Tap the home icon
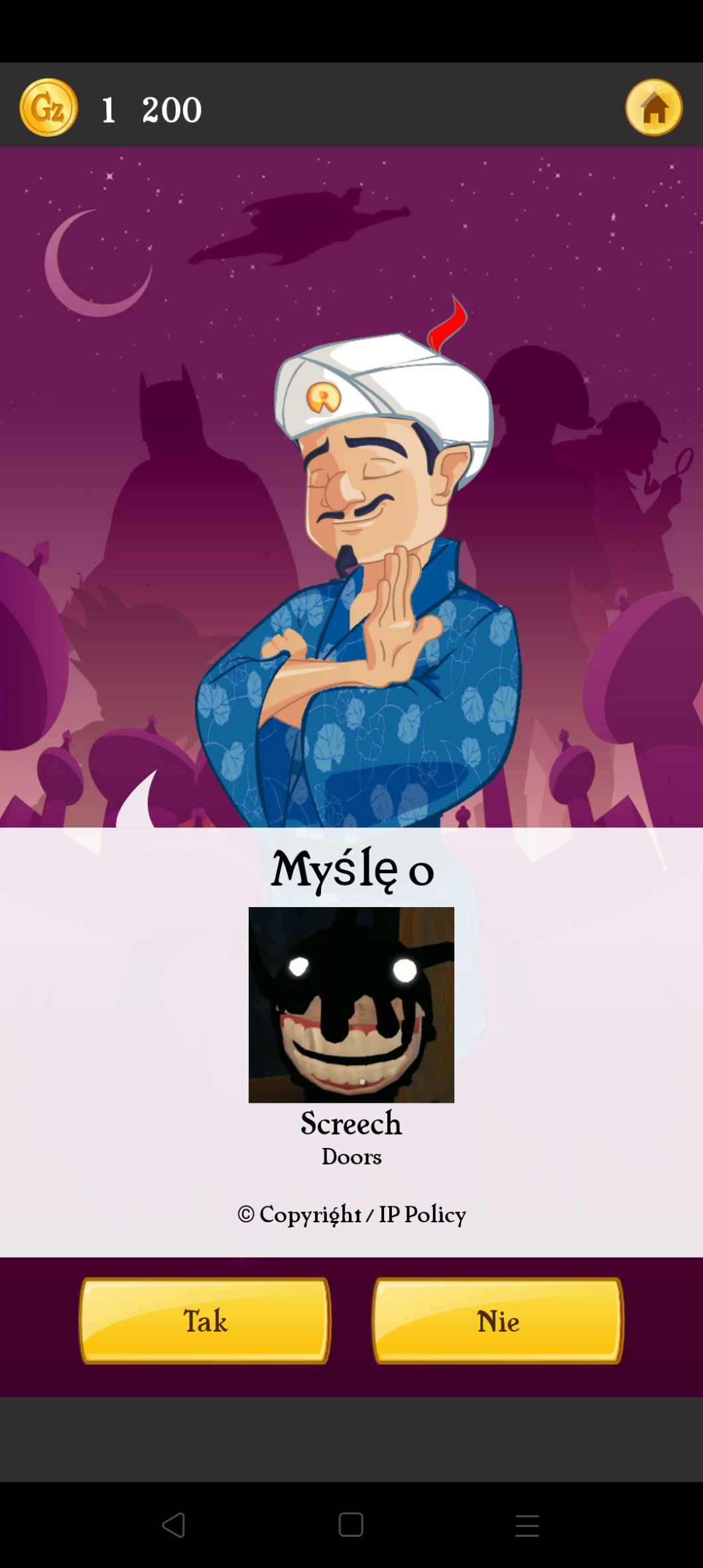This screenshot has height=1568, width=703. pos(653,107)
